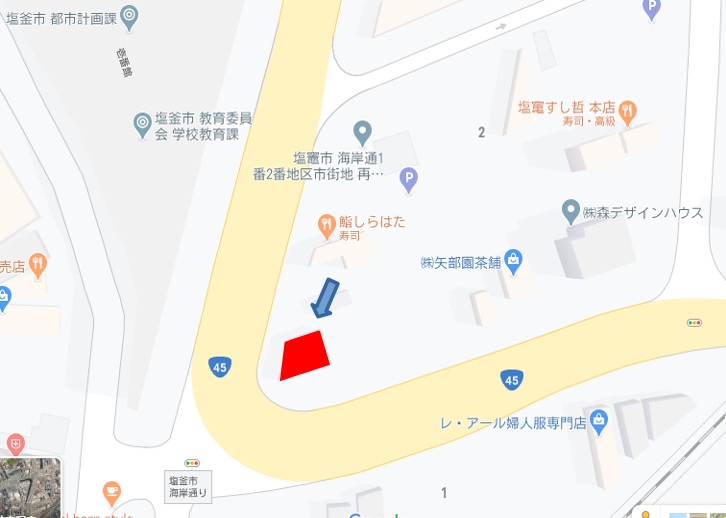Switch to the satellite layer thumbnail
This screenshot has height=518, width=726.
pyautogui.click(x=30, y=488)
